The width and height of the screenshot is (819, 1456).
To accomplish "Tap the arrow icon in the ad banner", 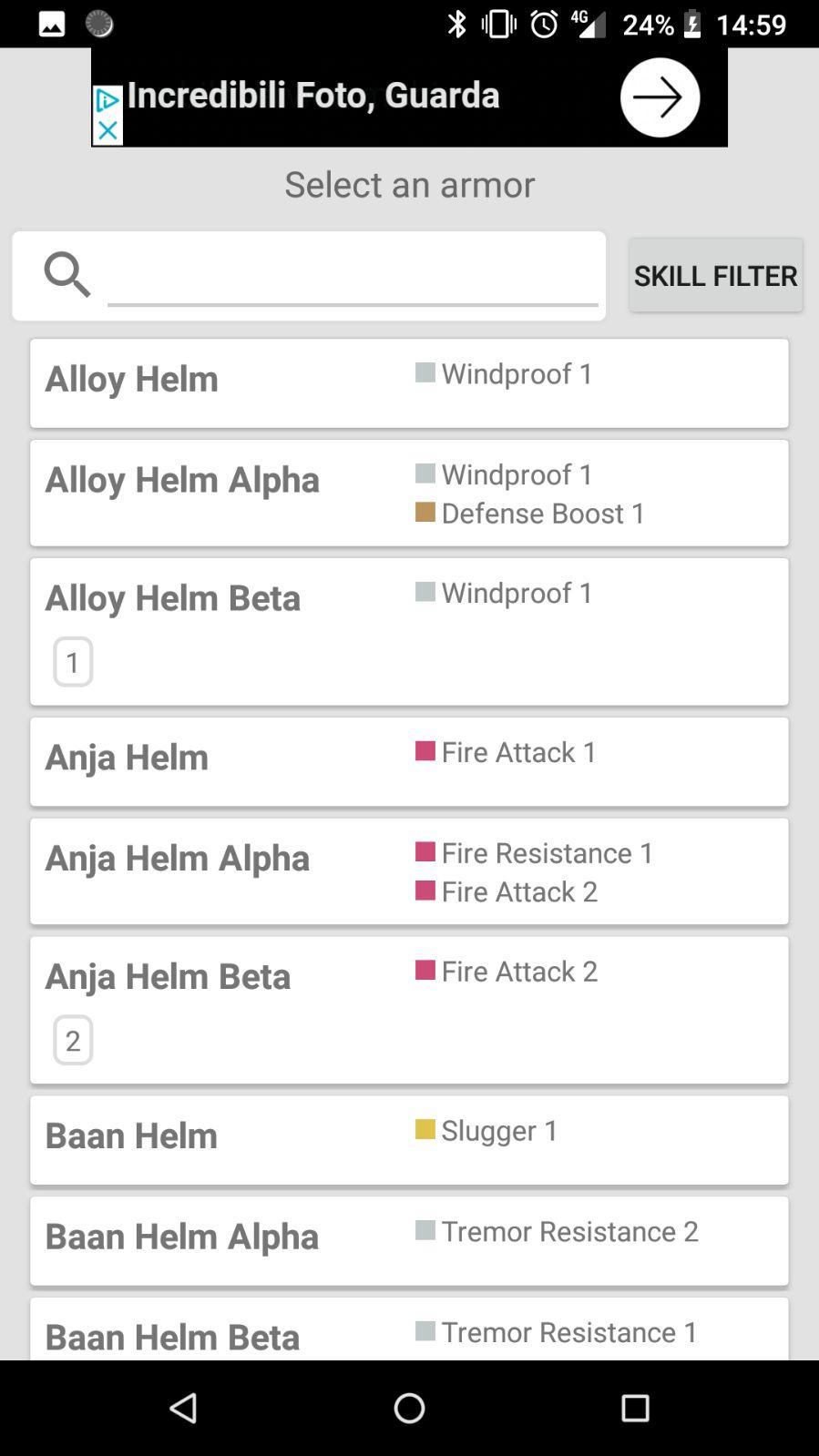I will coord(659,97).
